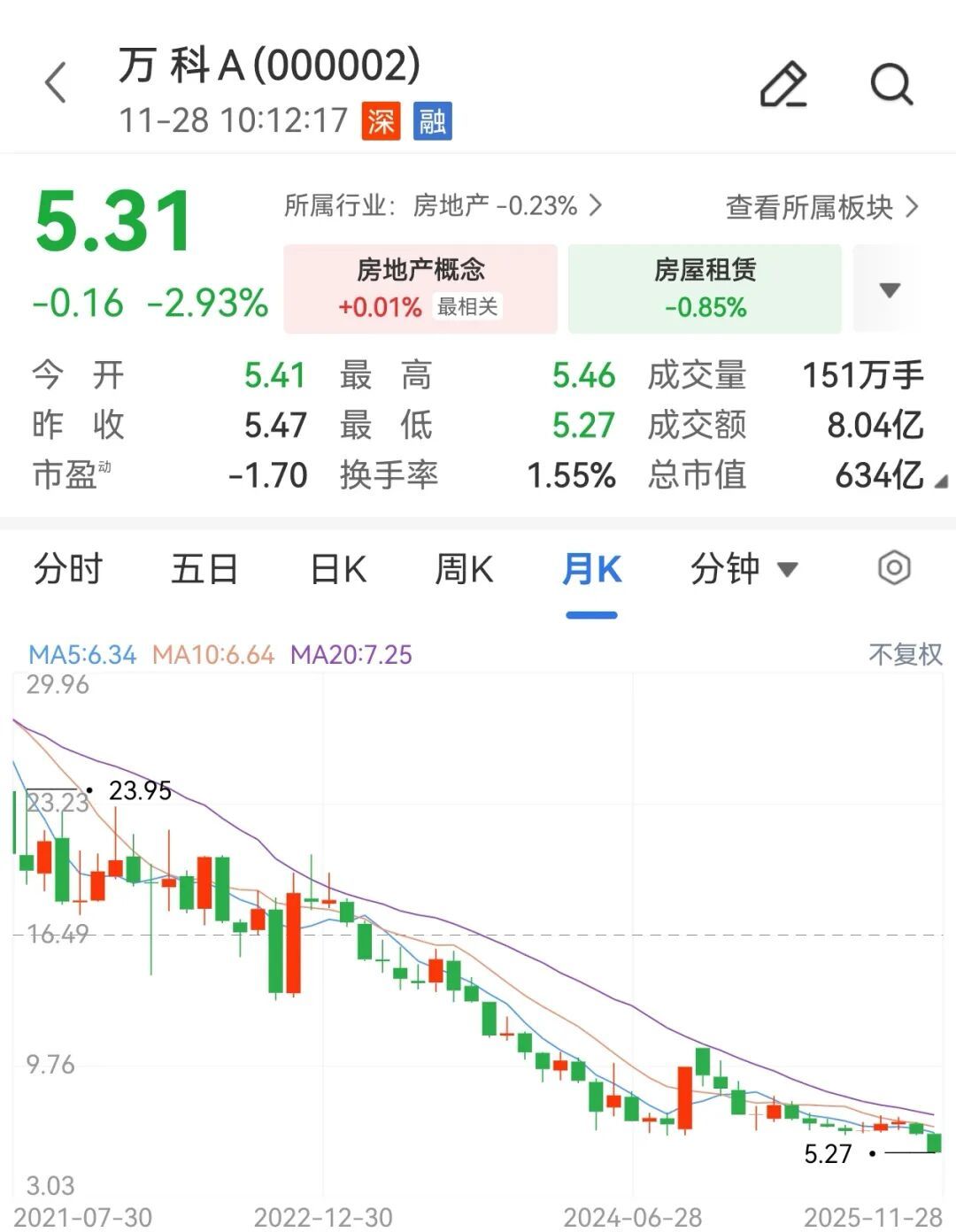Open the 房屋租赁 sector chip
The width and height of the screenshot is (956, 1232).
pyautogui.click(x=705, y=289)
